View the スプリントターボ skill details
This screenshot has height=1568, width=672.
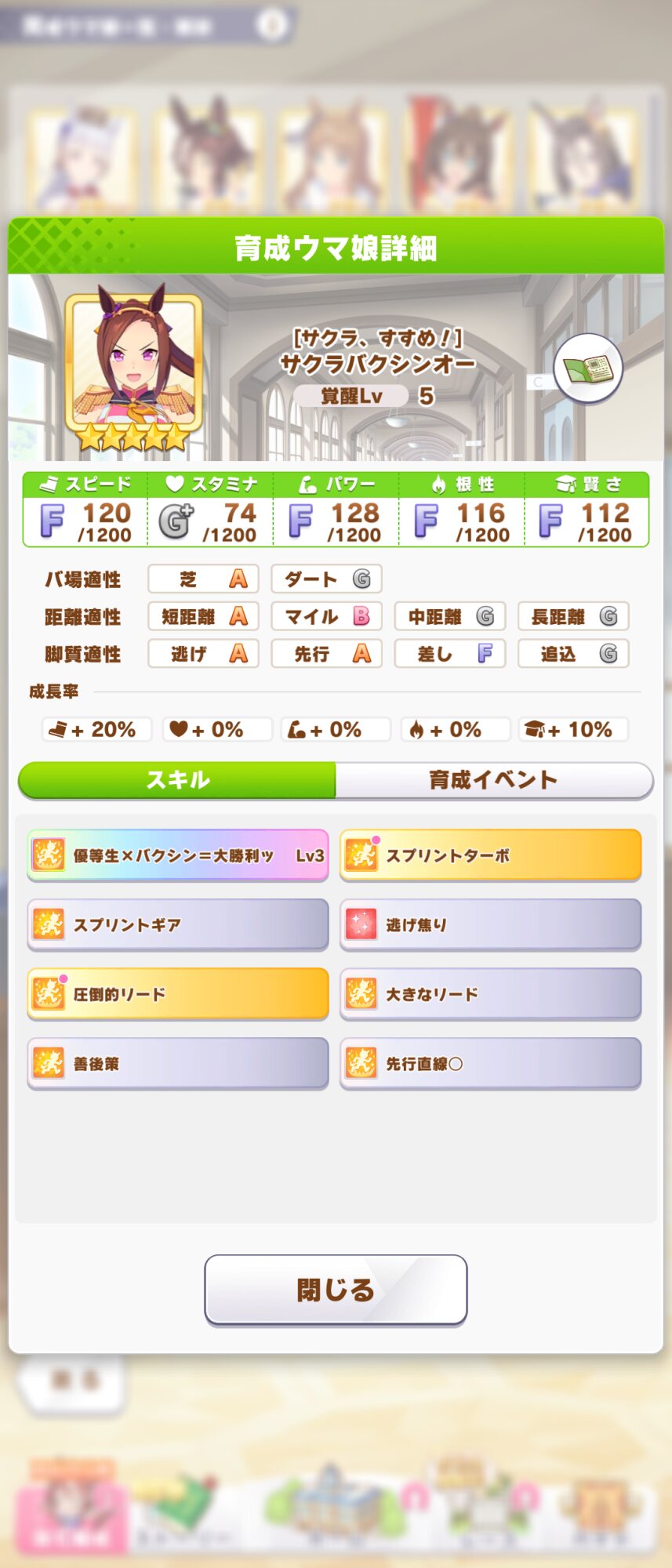point(491,855)
